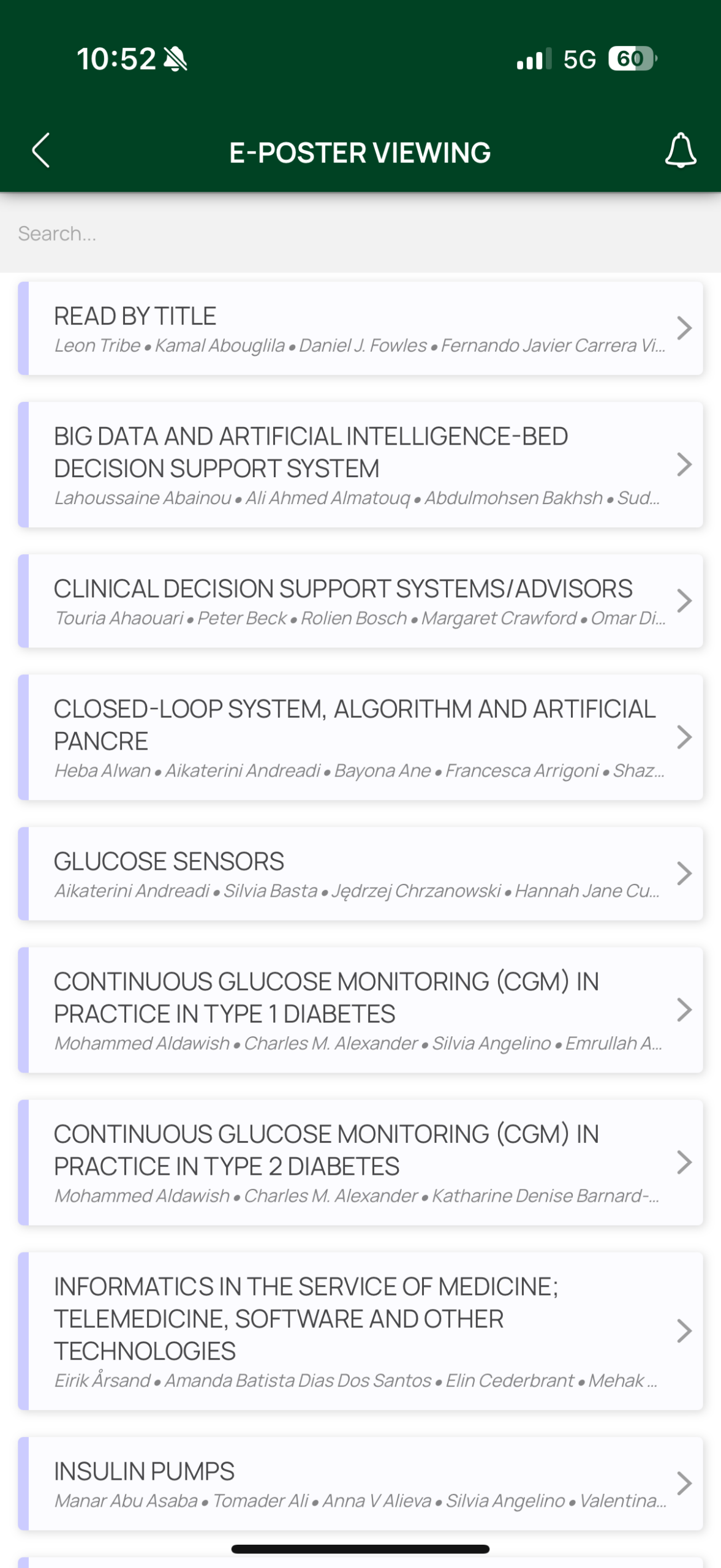Go back using the header arrow

40,151
